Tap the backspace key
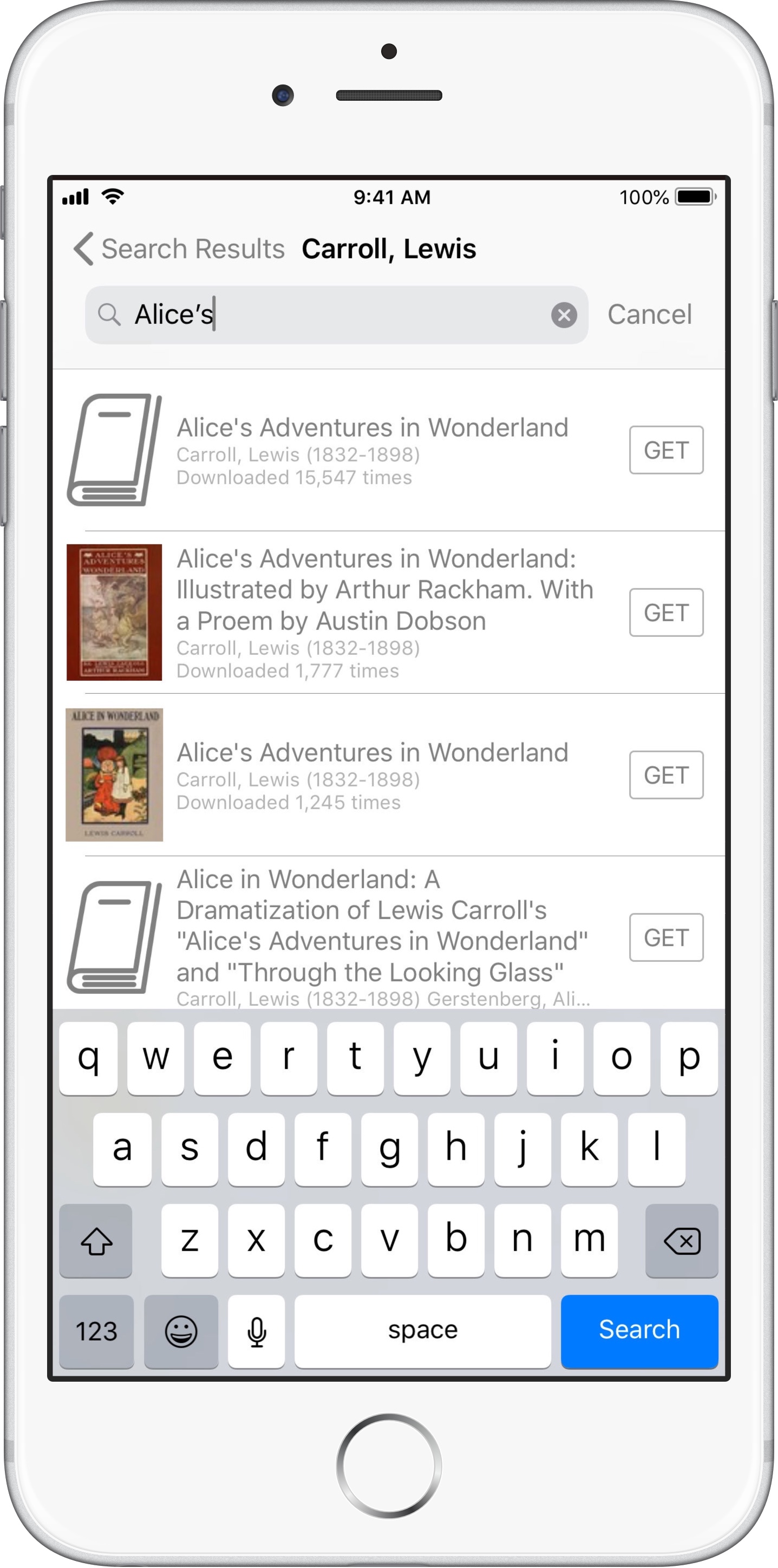Viewport: 778px width, 1568px height. pos(681,1241)
